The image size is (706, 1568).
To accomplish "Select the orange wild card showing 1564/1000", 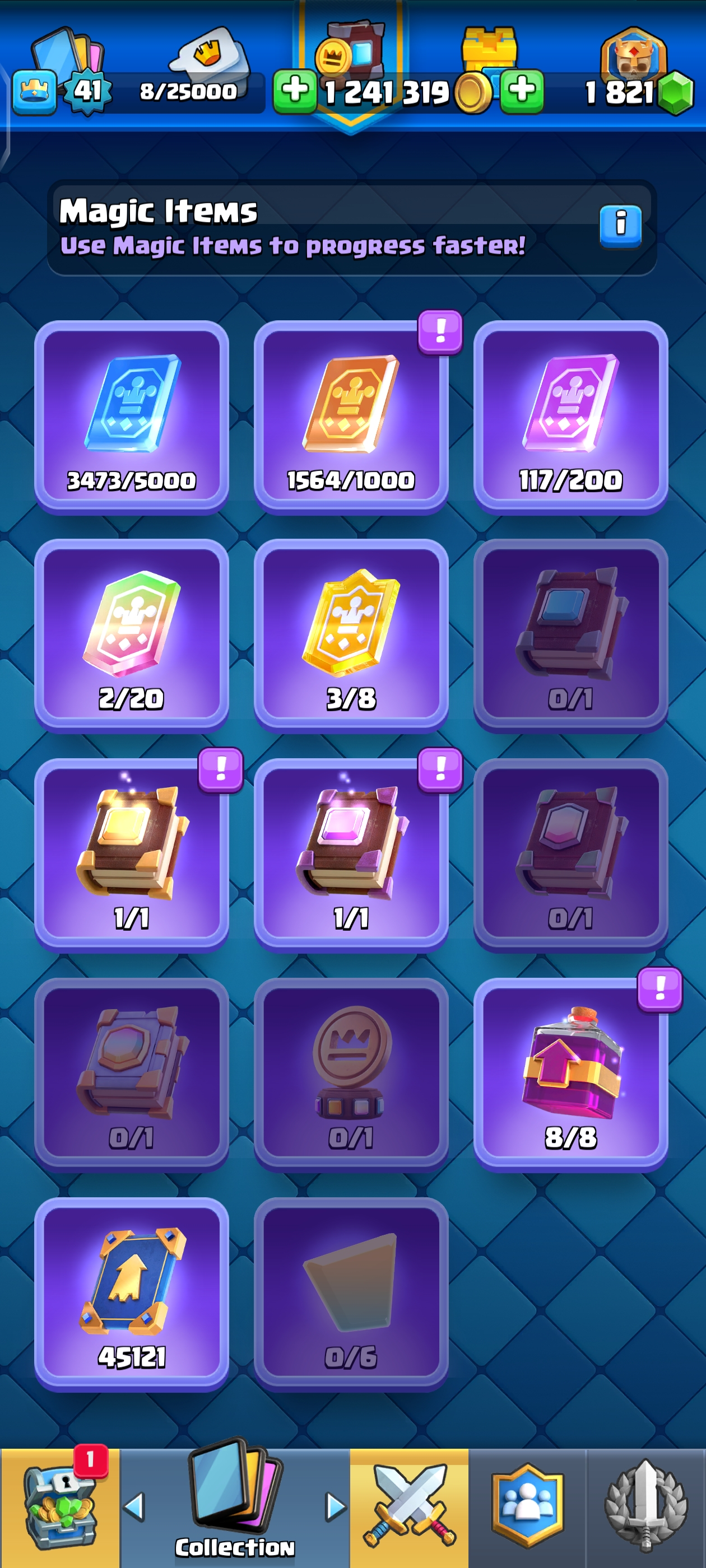I will (351, 417).
